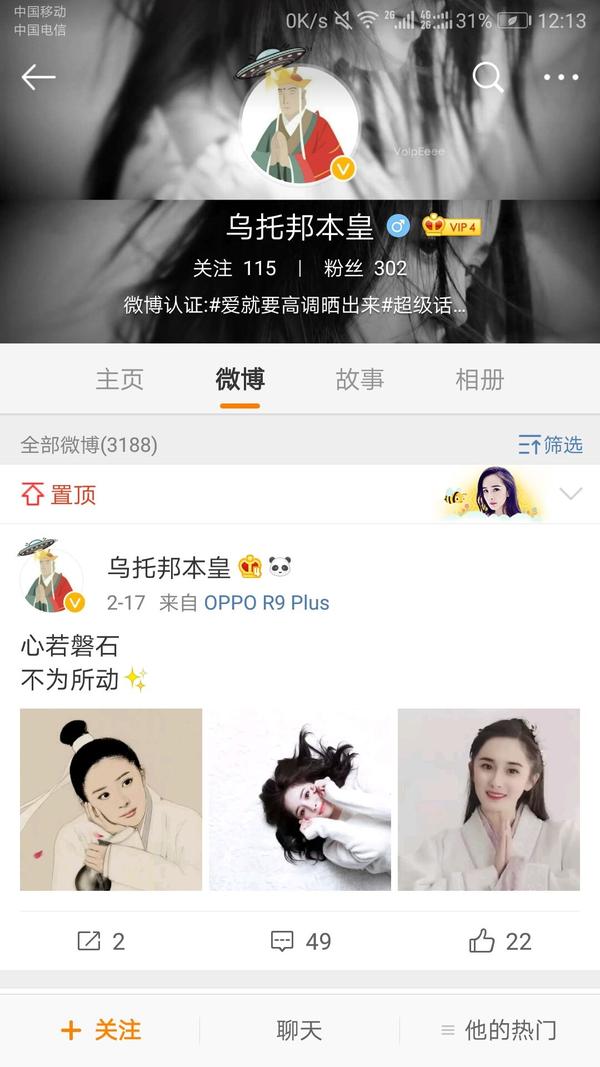Open the third photo in the post
The height and width of the screenshot is (1067, 600).
pos(489,799)
